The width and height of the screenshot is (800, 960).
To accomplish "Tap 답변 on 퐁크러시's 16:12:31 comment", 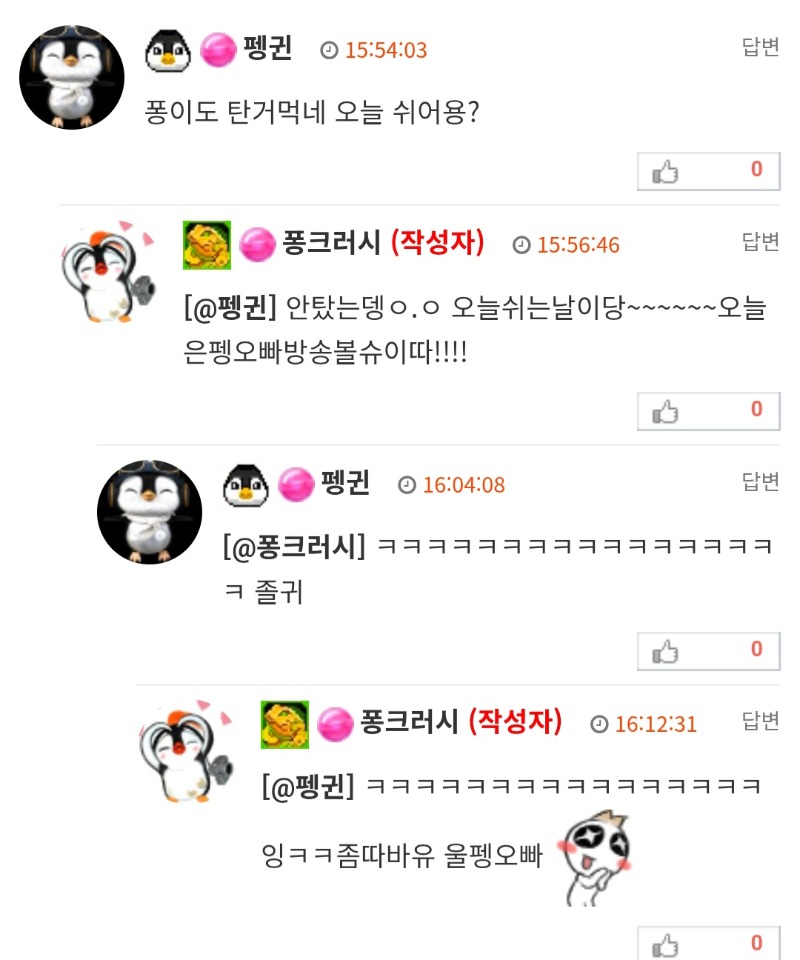I will coord(760,721).
